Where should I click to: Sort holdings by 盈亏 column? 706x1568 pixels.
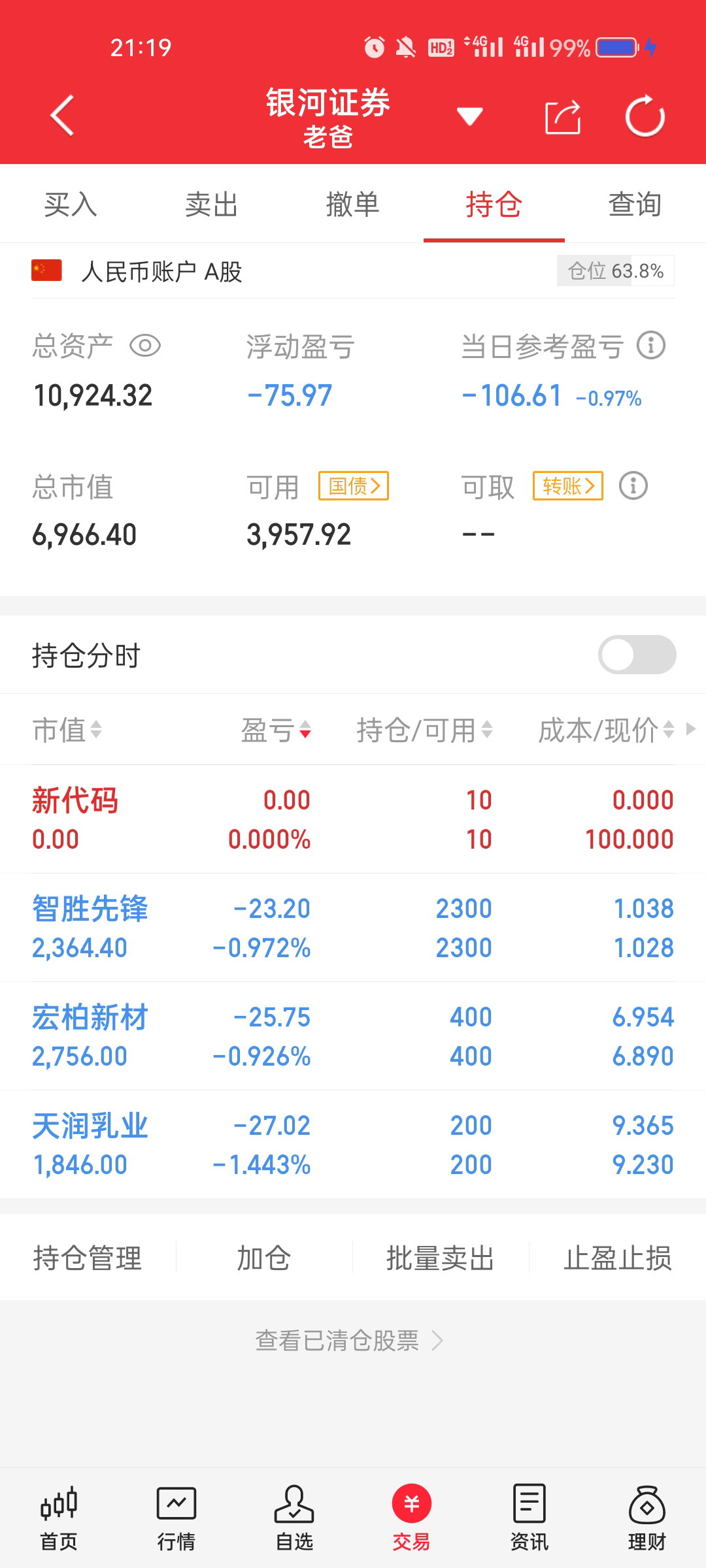[276, 730]
